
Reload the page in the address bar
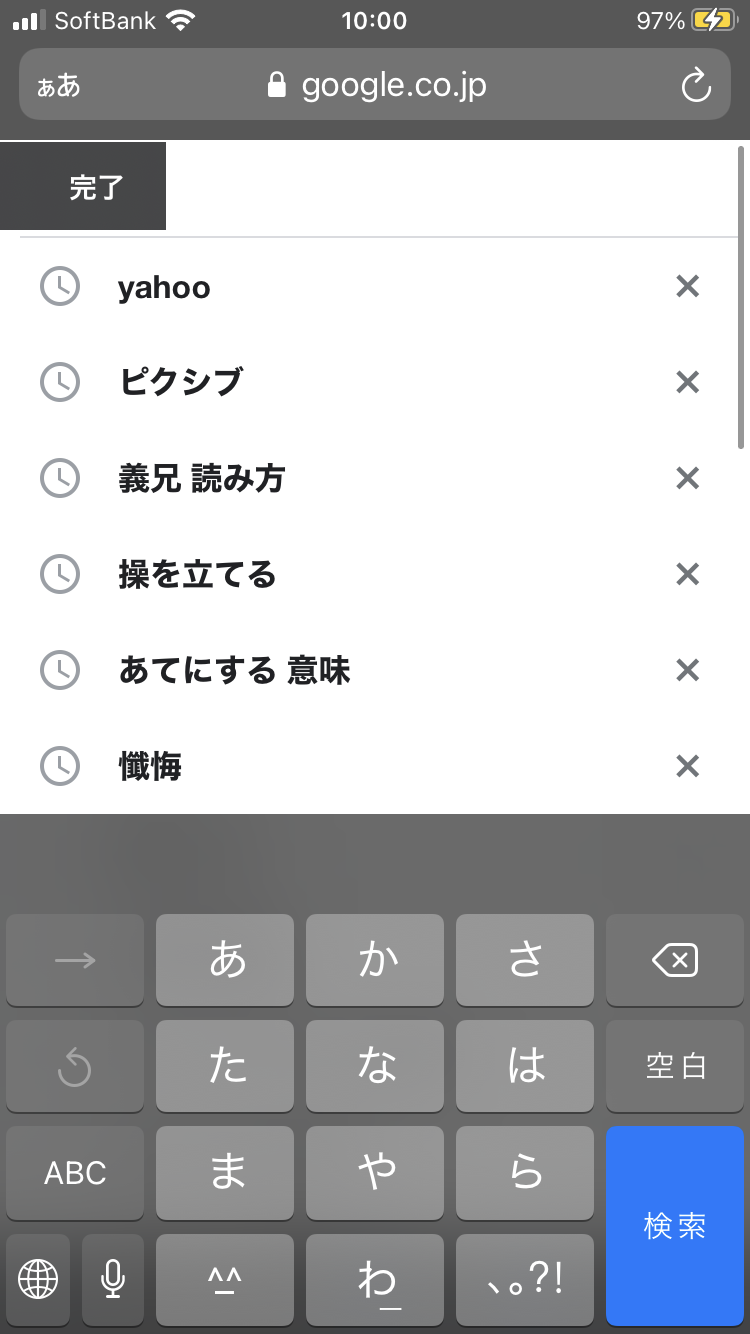695,86
